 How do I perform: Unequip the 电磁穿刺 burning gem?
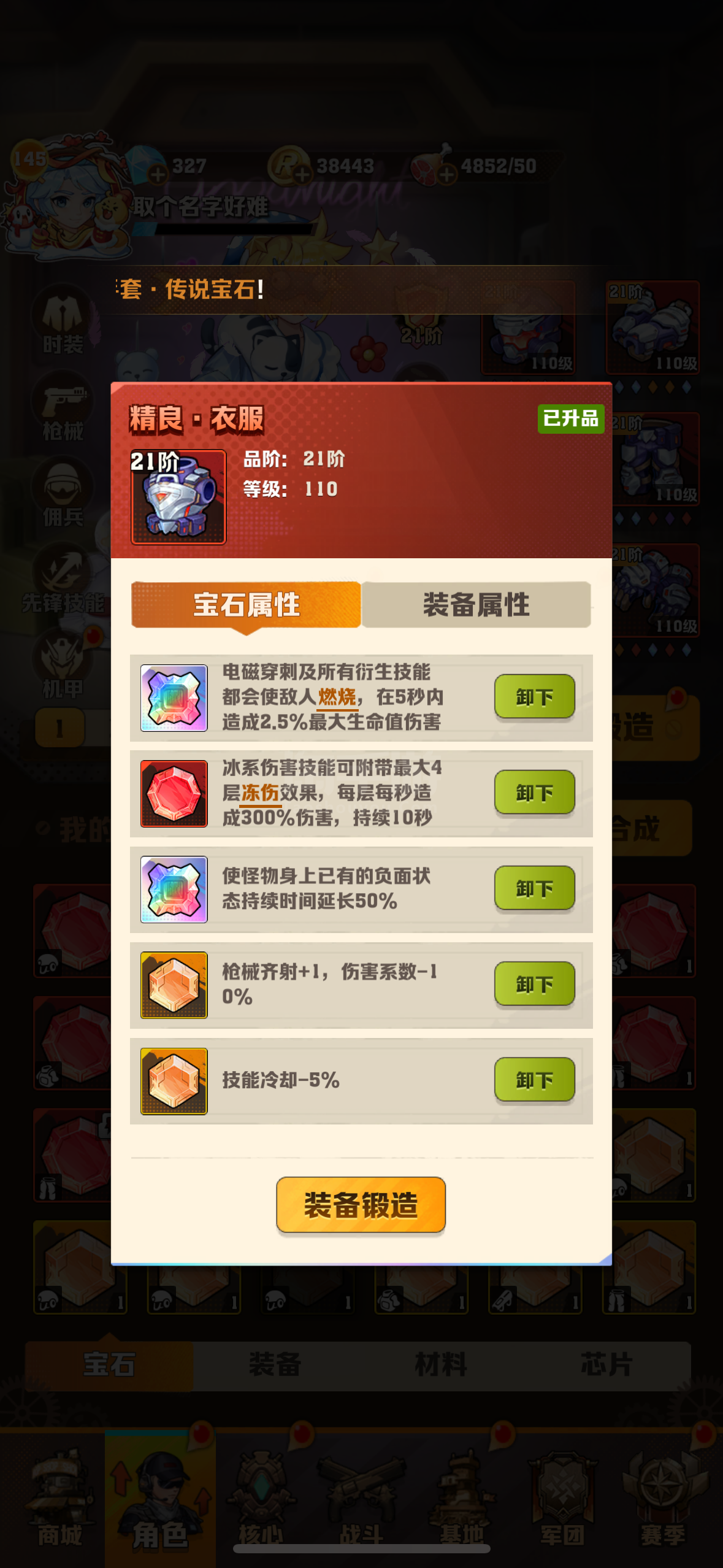pyautogui.click(x=535, y=697)
